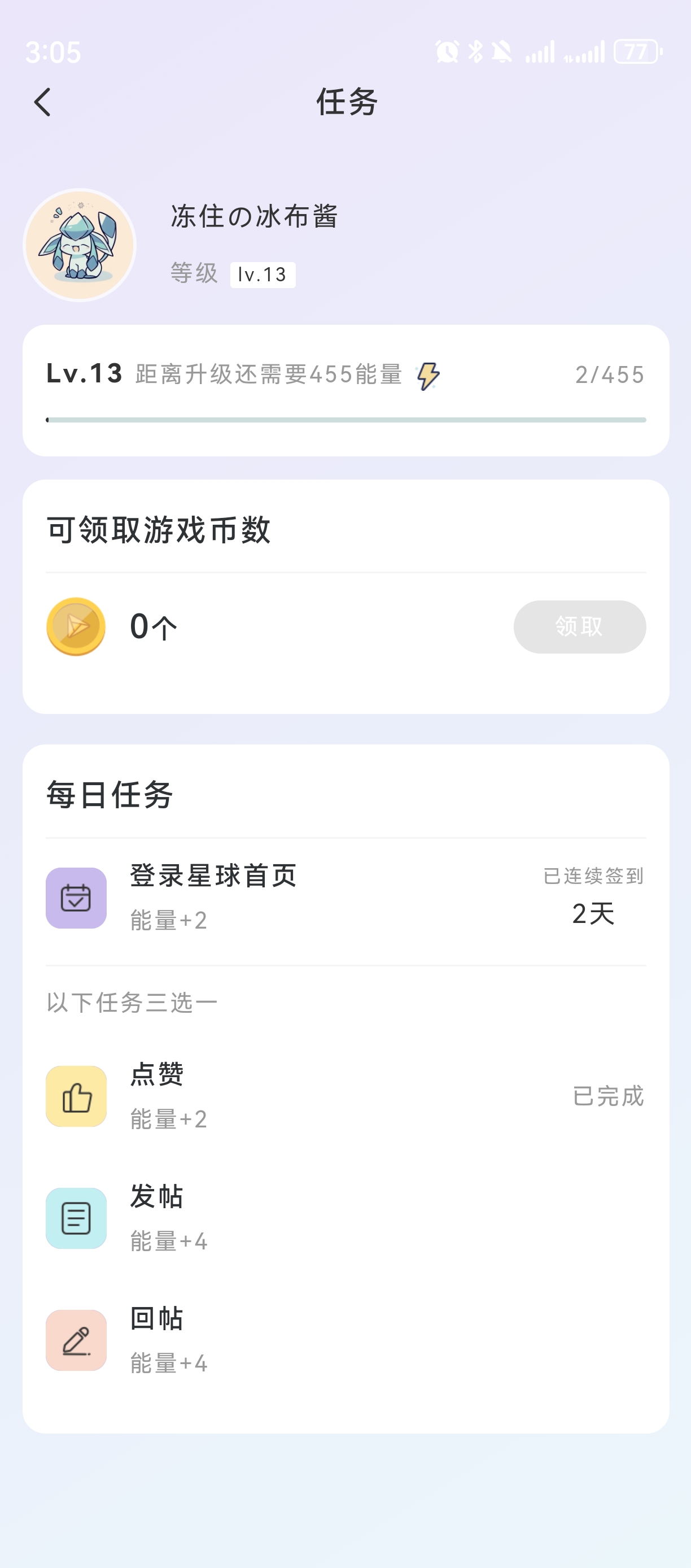
Task: Select the 以下任务三选一 section header
Action: [x=132, y=1001]
